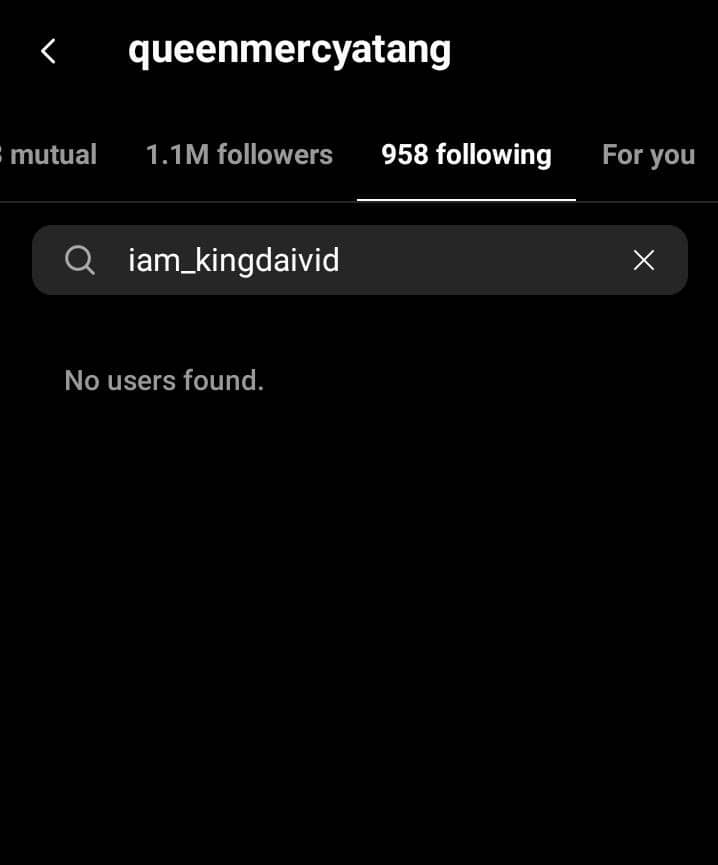The height and width of the screenshot is (865, 718).
Task: Switch to the For you tab
Action: [648, 155]
